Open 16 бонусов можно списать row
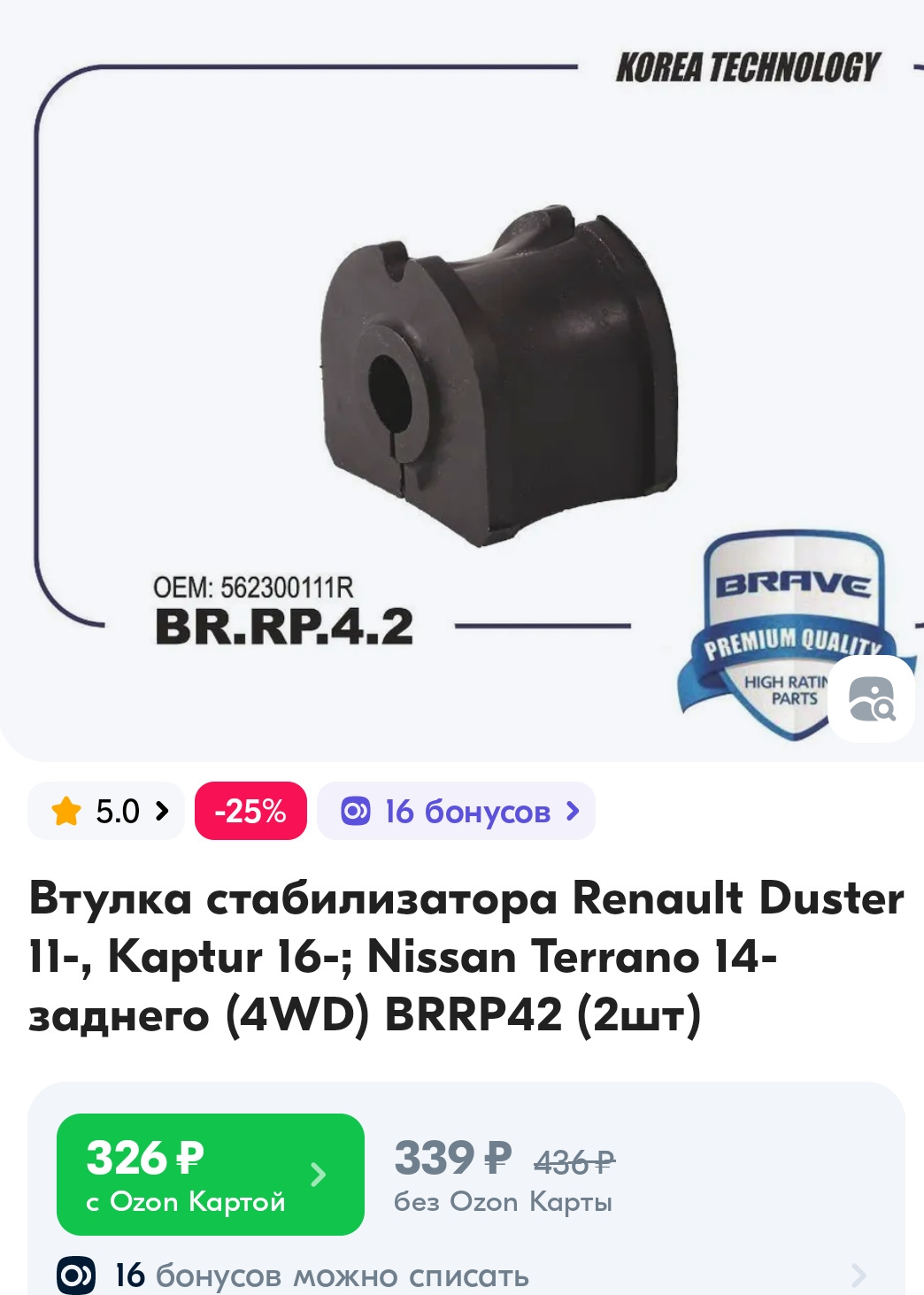924x1295 pixels. tap(460, 1276)
